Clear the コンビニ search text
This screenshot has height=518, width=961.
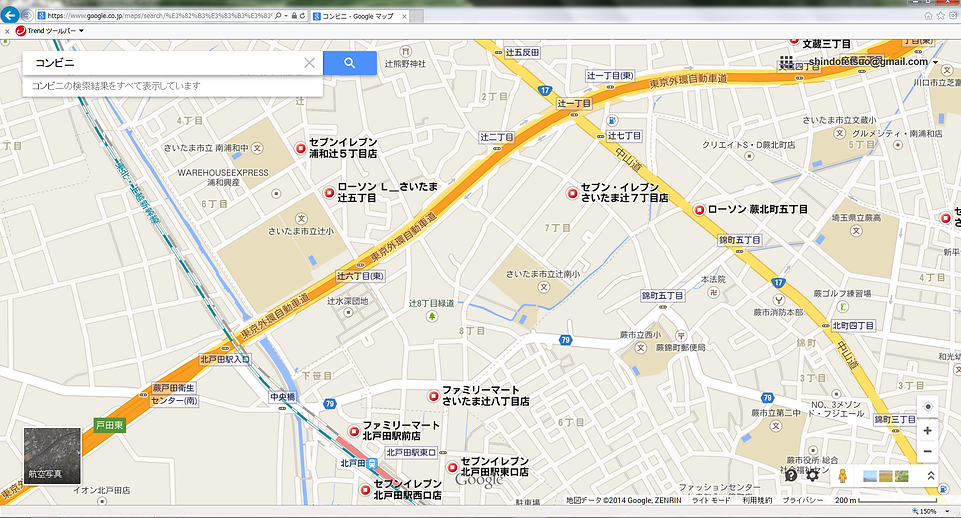tap(310, 63)
